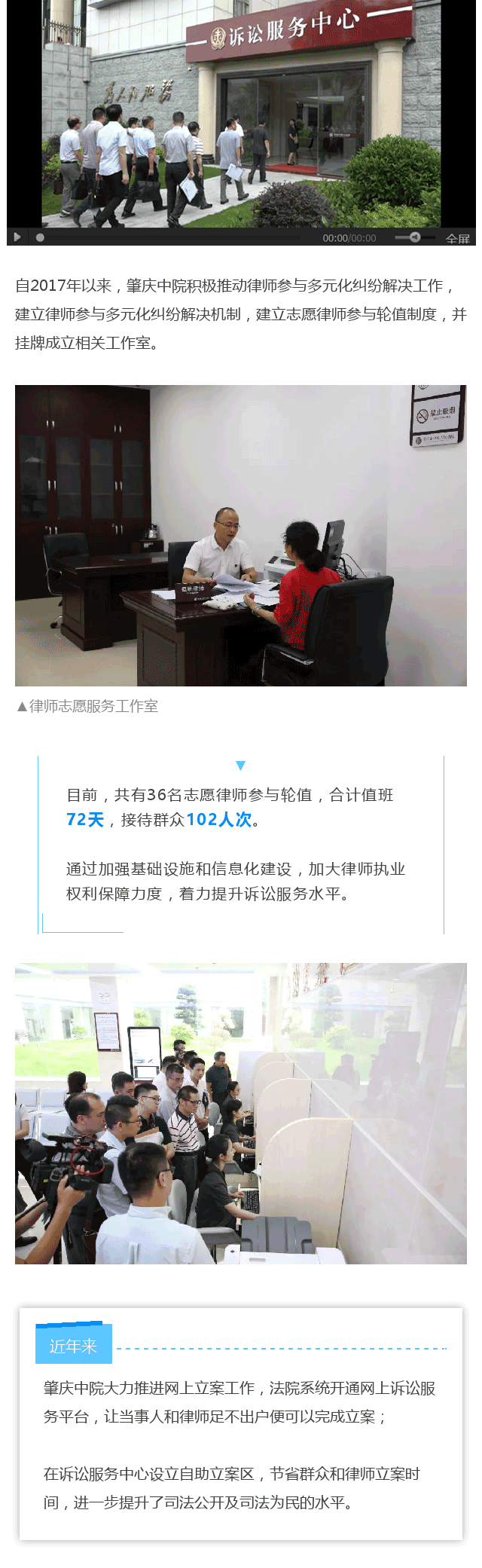This screenshot has width=482, height=1568.
Task: Enter fullscreen with the 全屏 button
Action: (457, 238)
